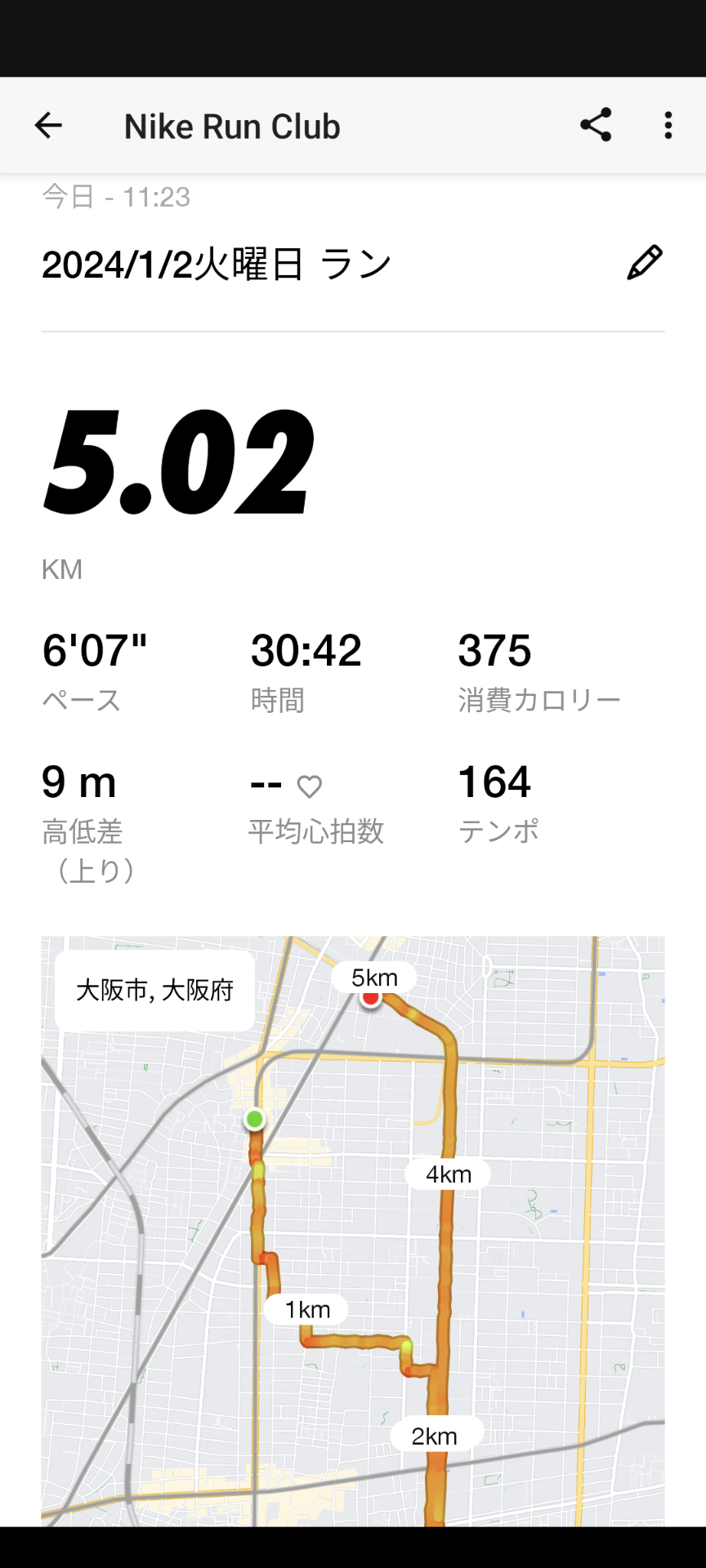Go back using the arrow
The width and height of the screenshot is (706, 1568).
(x=48, y=126)
